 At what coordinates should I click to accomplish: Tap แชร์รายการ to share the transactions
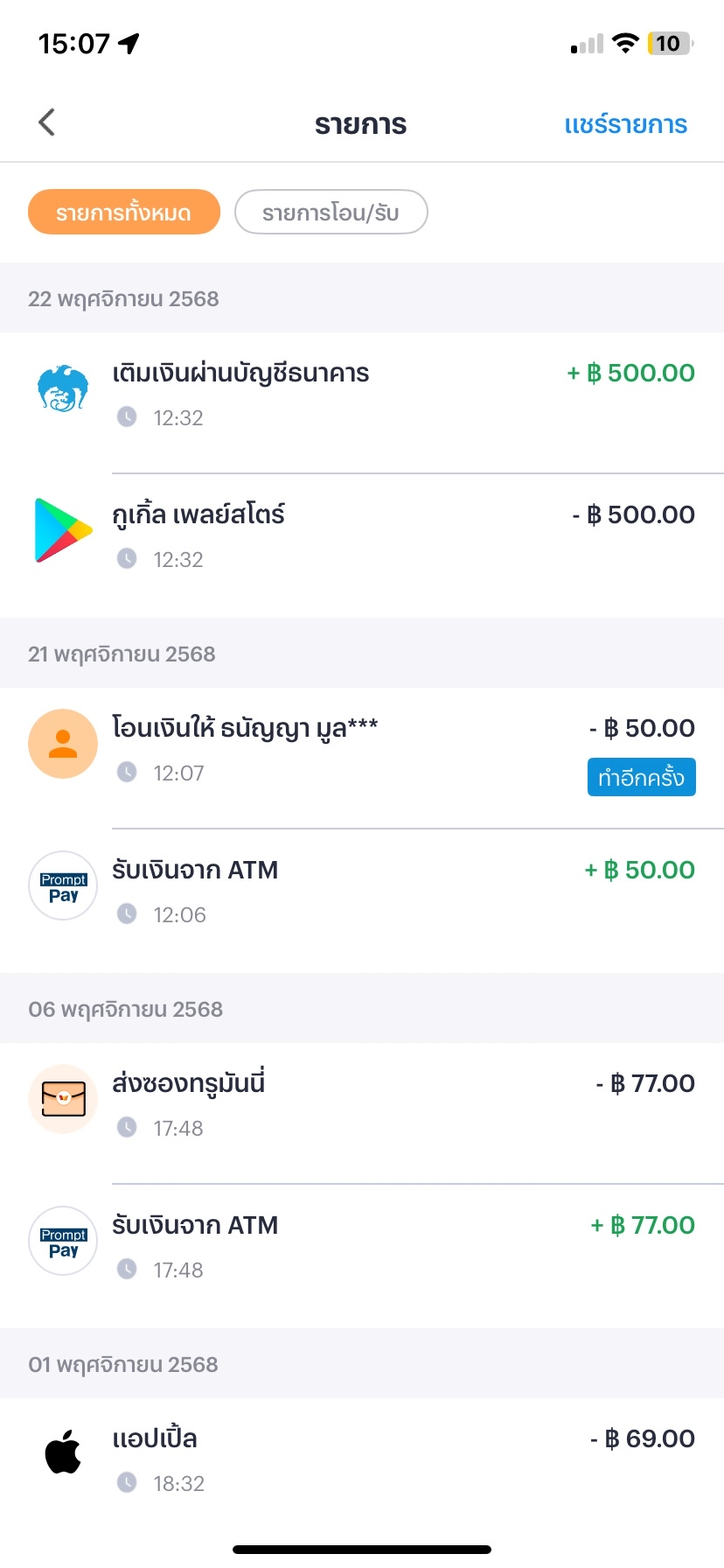625,124
